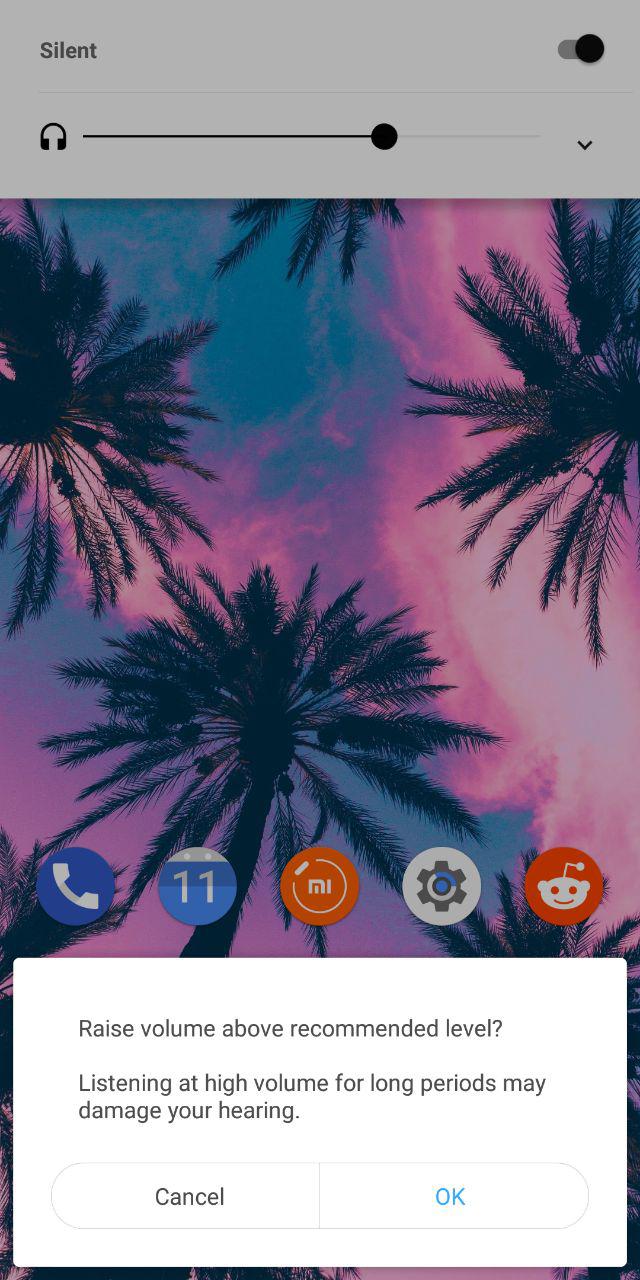This screenshot has height=1280, width=640.
Task: Cancel the volume warning dialog
Action: (x=189, y=1196)
